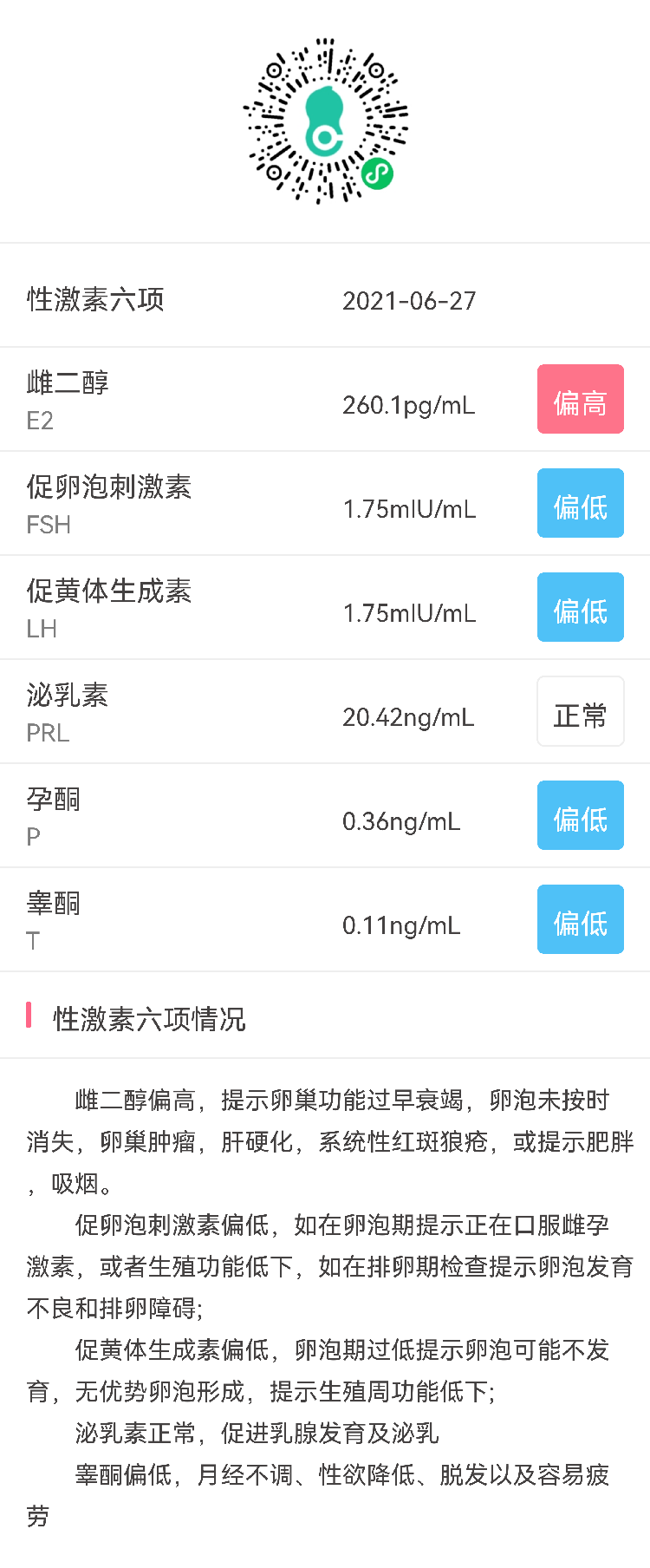Select the 偏低 badge for 孕酮
This screenshot has height=1568, width=650.
click(580, 815)
